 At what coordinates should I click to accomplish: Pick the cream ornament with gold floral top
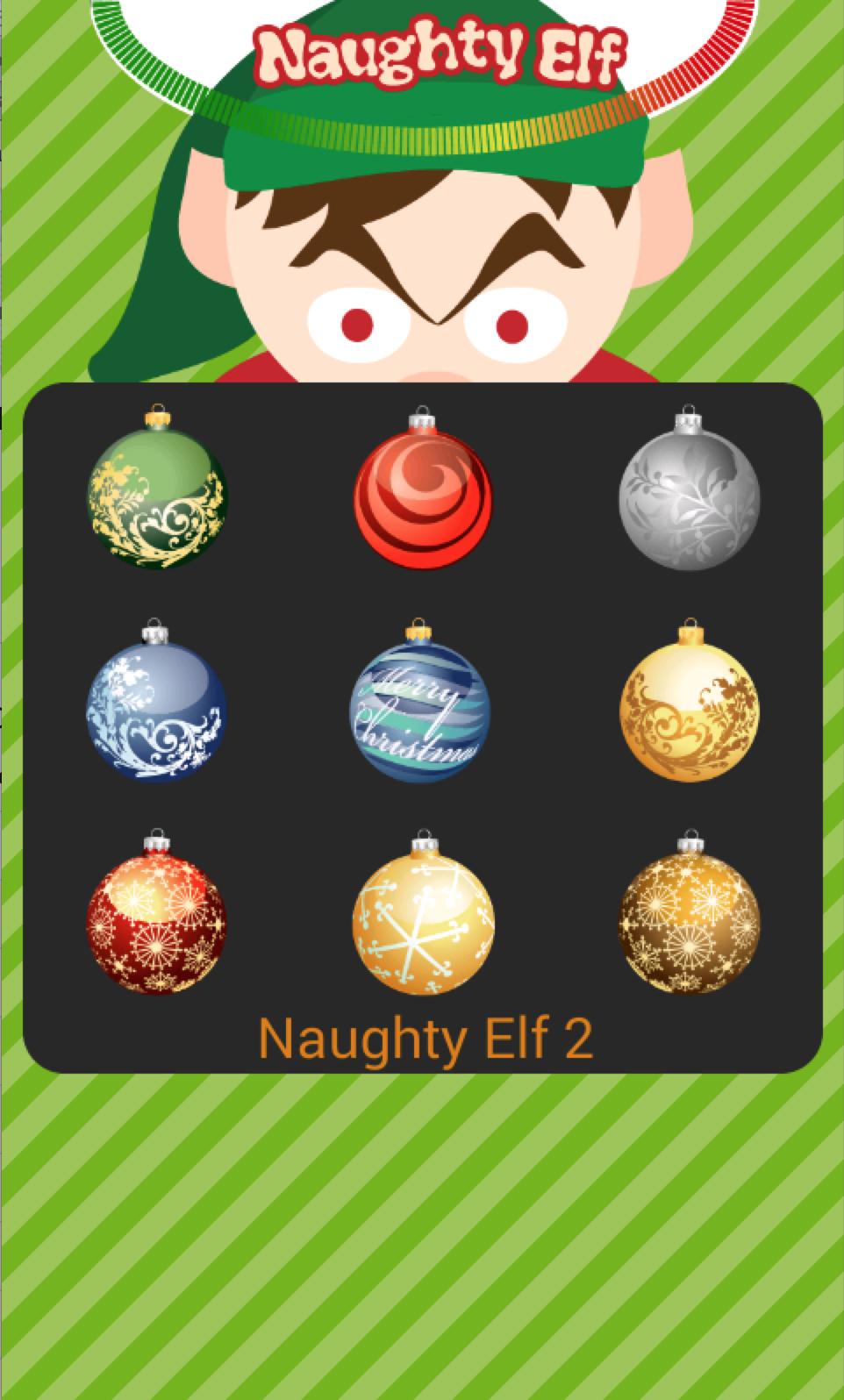pos(690,709)
